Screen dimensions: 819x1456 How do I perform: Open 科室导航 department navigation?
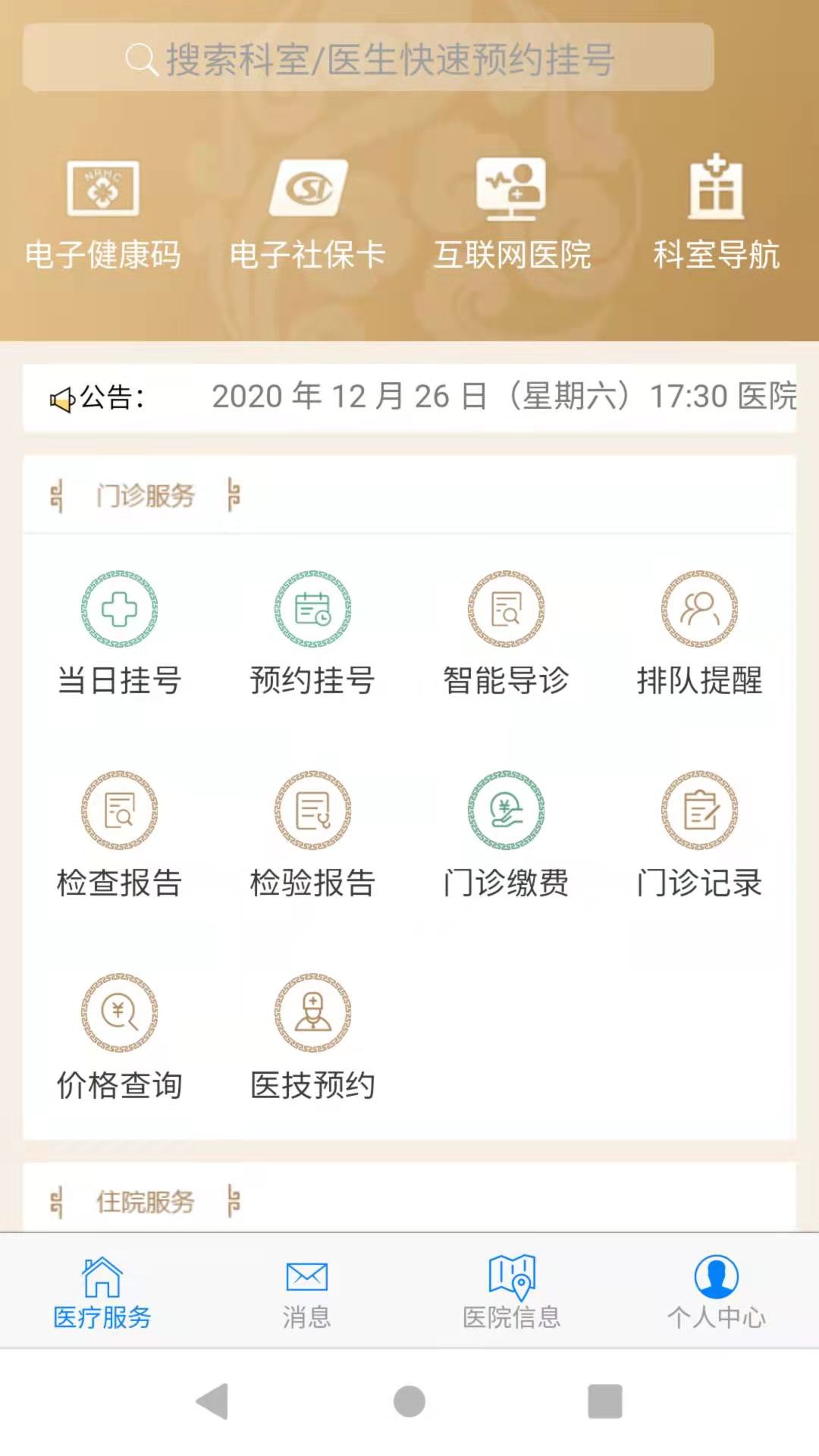(x=716, y=214)
